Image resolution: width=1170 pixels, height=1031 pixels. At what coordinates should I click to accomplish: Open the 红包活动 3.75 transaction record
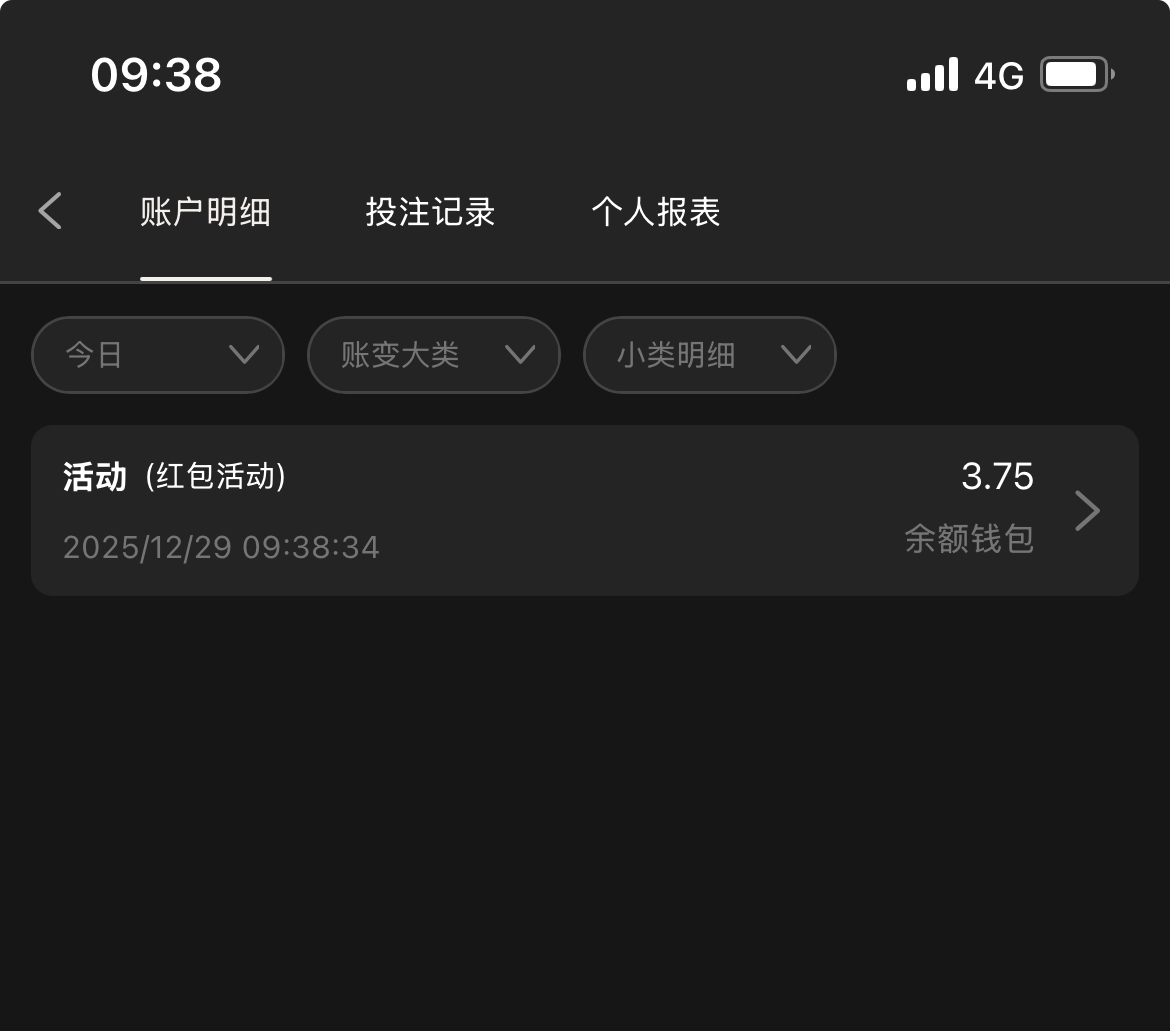tap(584, 511)
